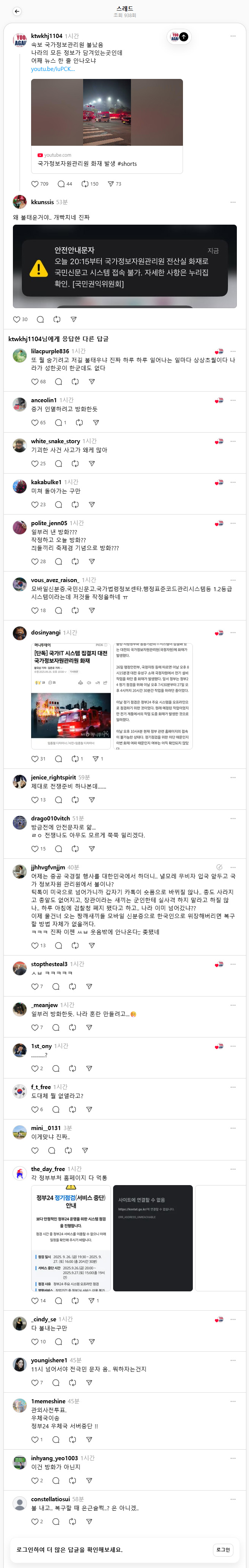Like lilacpurple836's reply
The height and width of the screenshot is (1568, 249).
point(35,382)
